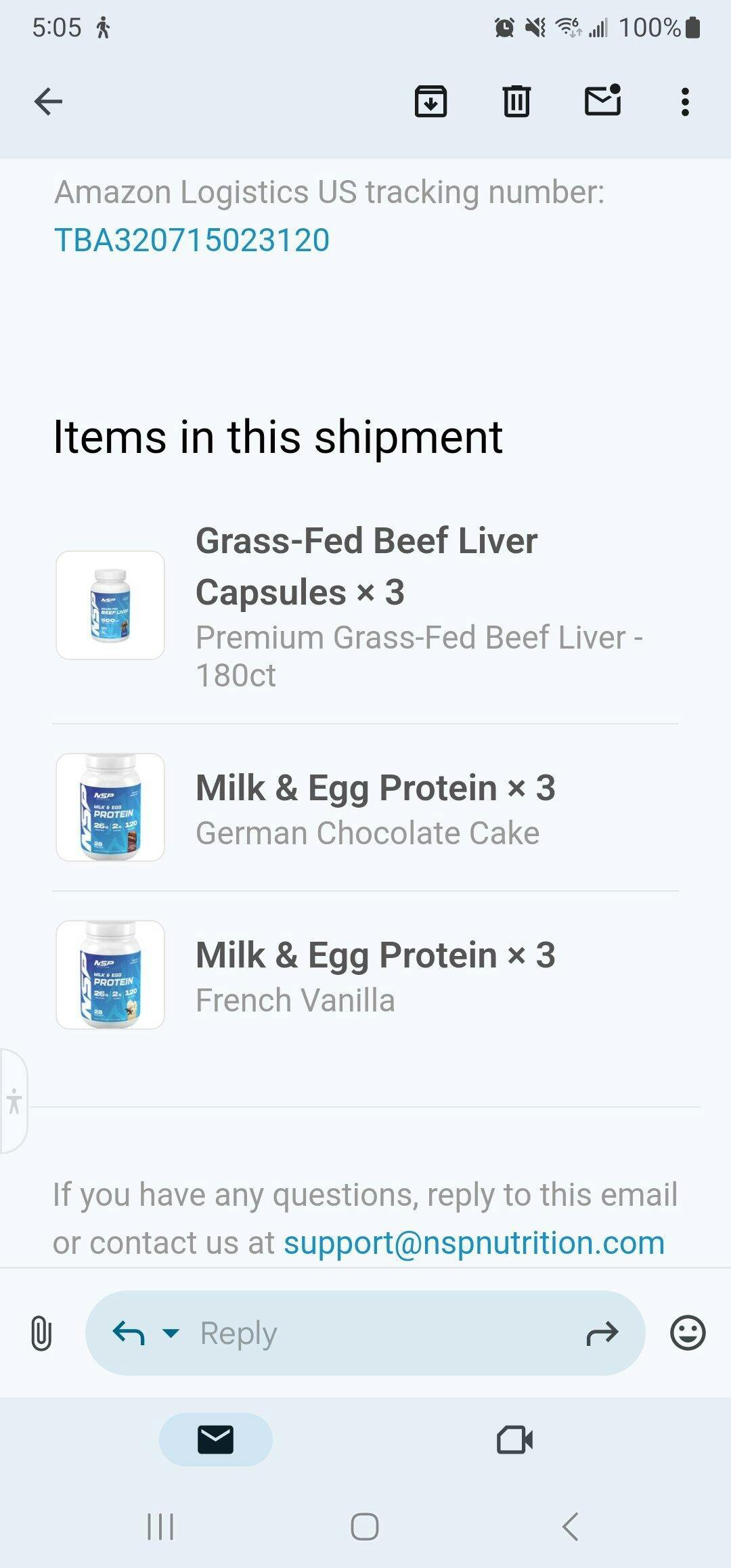Open the overflow menu
Viewport: 731px width, 1568px height.
pos(685,102)
